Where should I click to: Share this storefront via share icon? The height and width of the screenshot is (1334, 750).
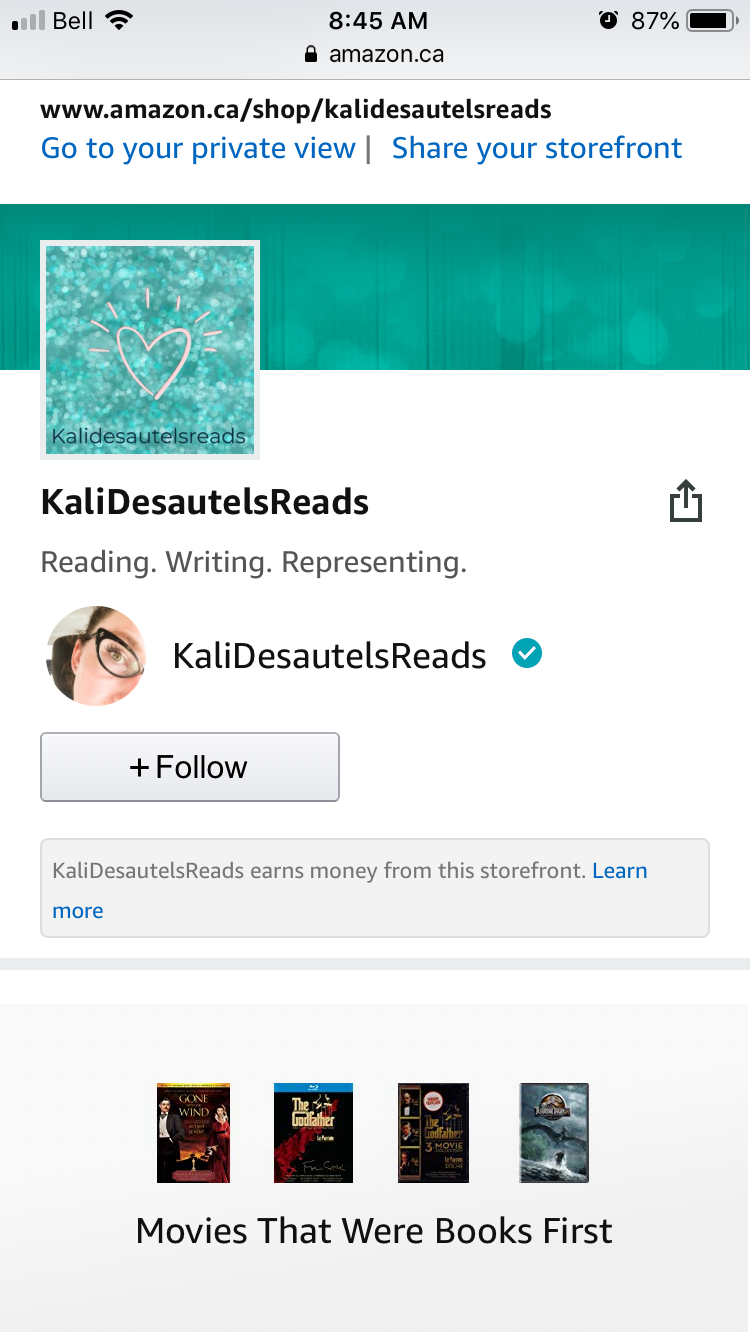[685, 502]
